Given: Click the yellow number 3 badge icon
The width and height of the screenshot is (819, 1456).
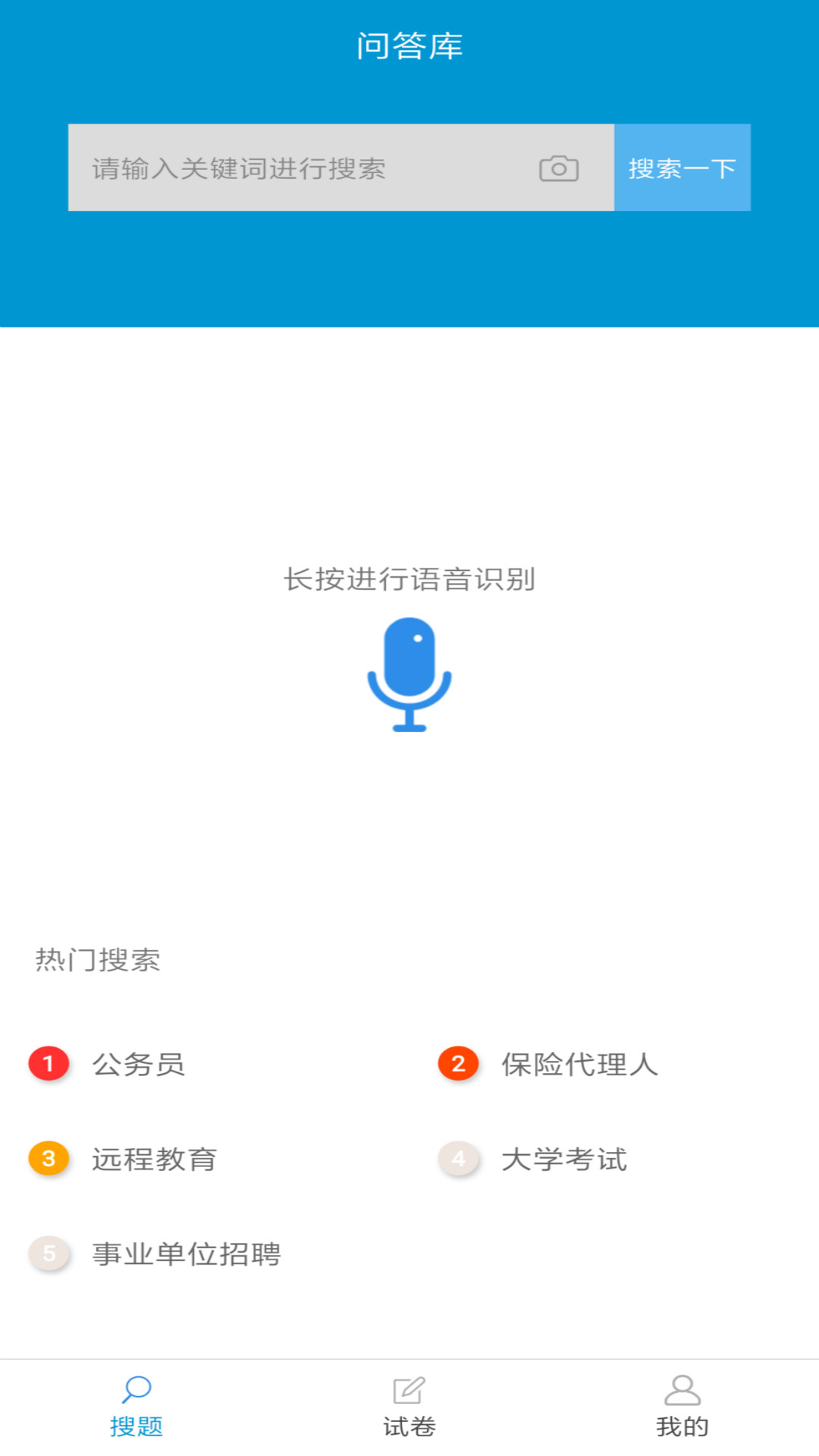Looking at the screenshot, I should coord(49,1159).
